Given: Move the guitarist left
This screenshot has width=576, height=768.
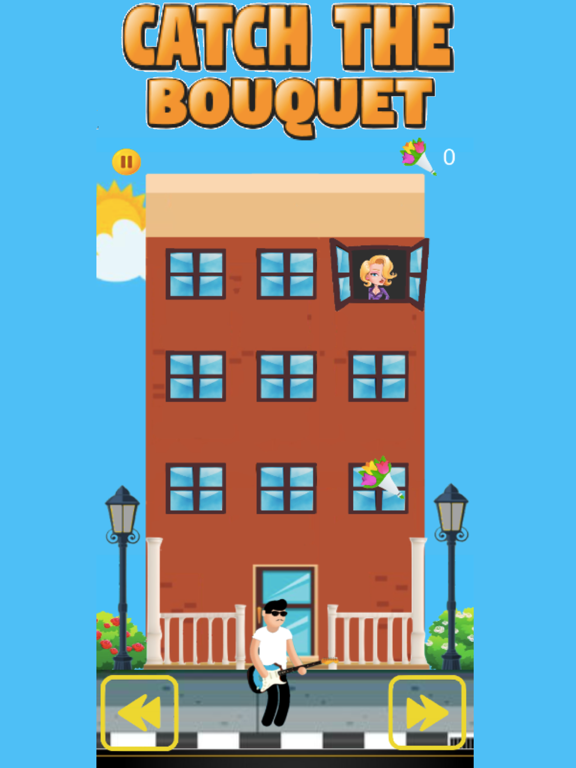Looking at the screenshot, I should point(140,713).
